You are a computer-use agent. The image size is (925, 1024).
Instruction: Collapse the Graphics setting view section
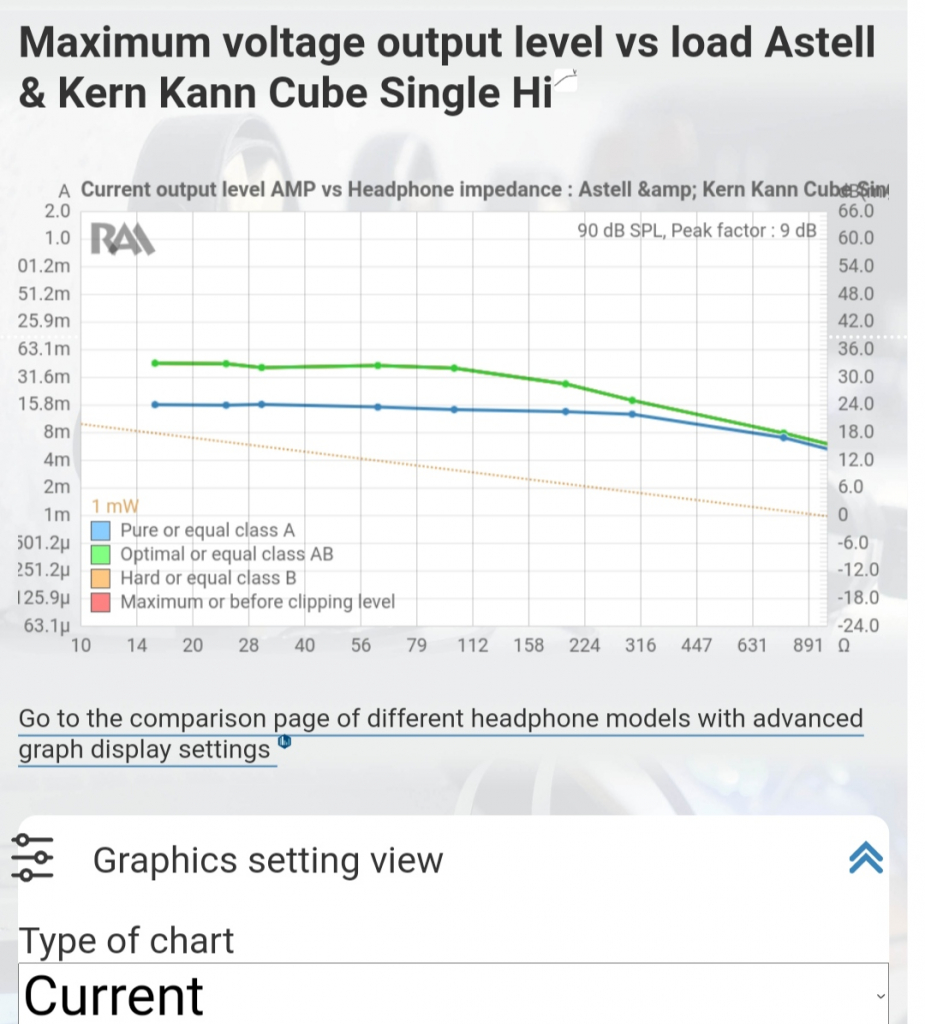coord(865,858)
